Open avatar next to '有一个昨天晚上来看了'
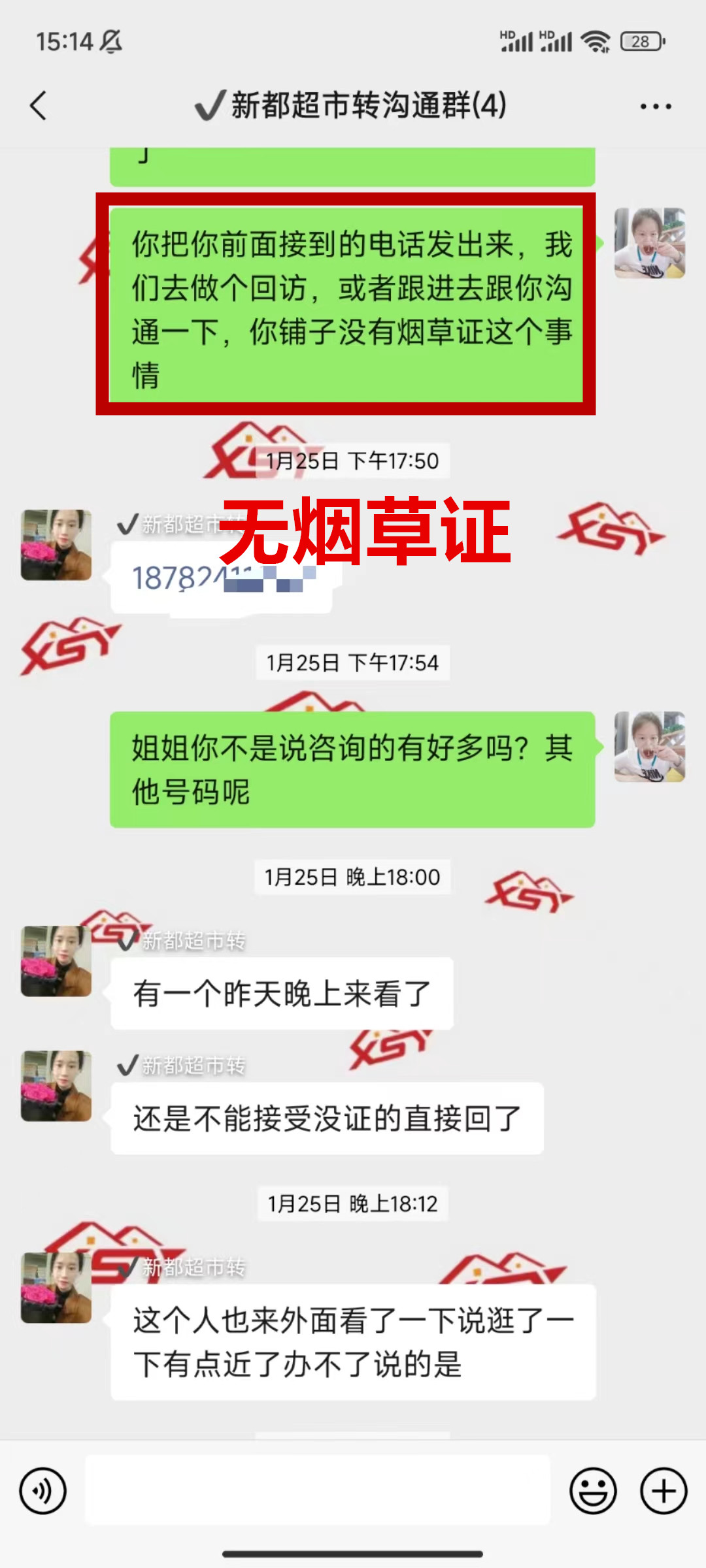Viewport: 706px width, 1568px height. coord(56,961)
